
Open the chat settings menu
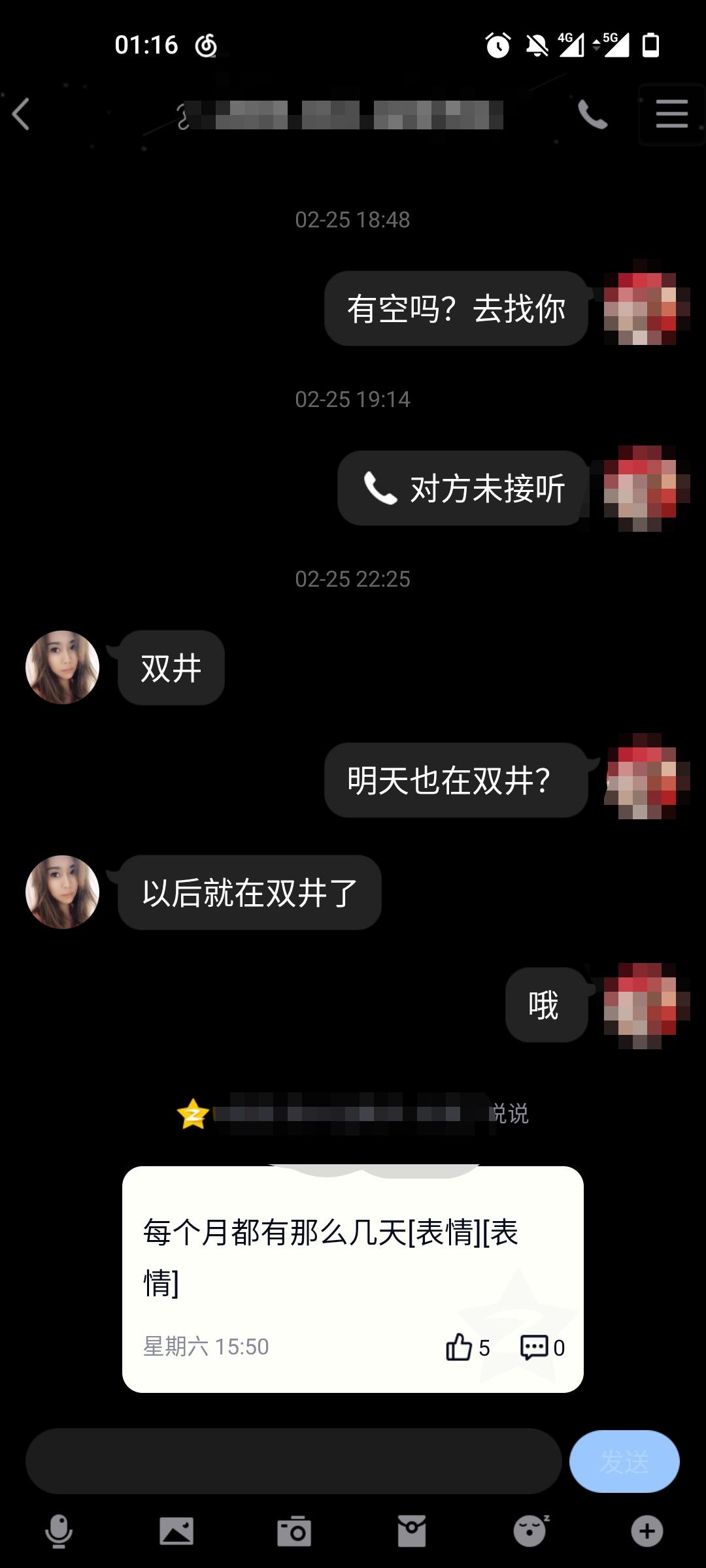671,114
